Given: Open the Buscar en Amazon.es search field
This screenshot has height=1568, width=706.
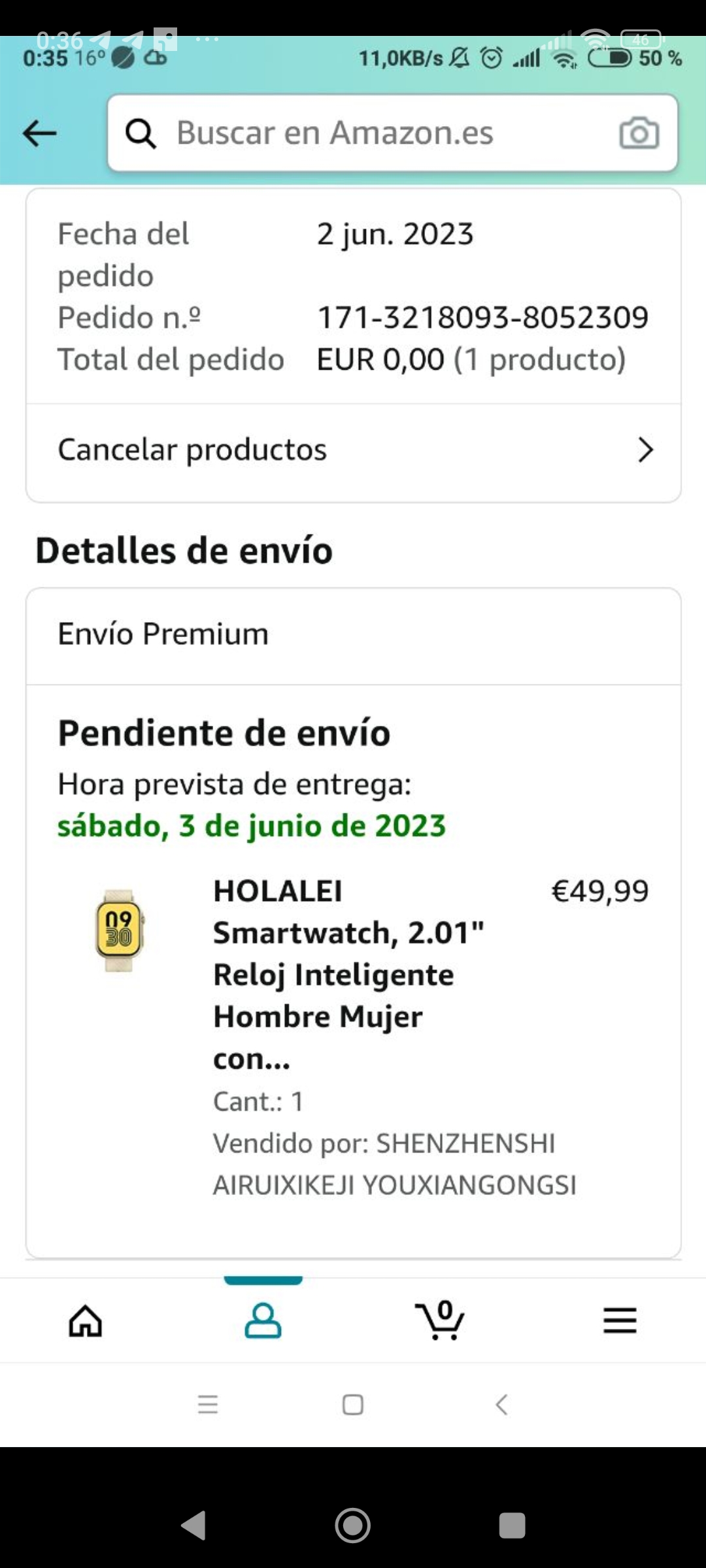Looking at the screenshot, I should click(x=366, y=133).
